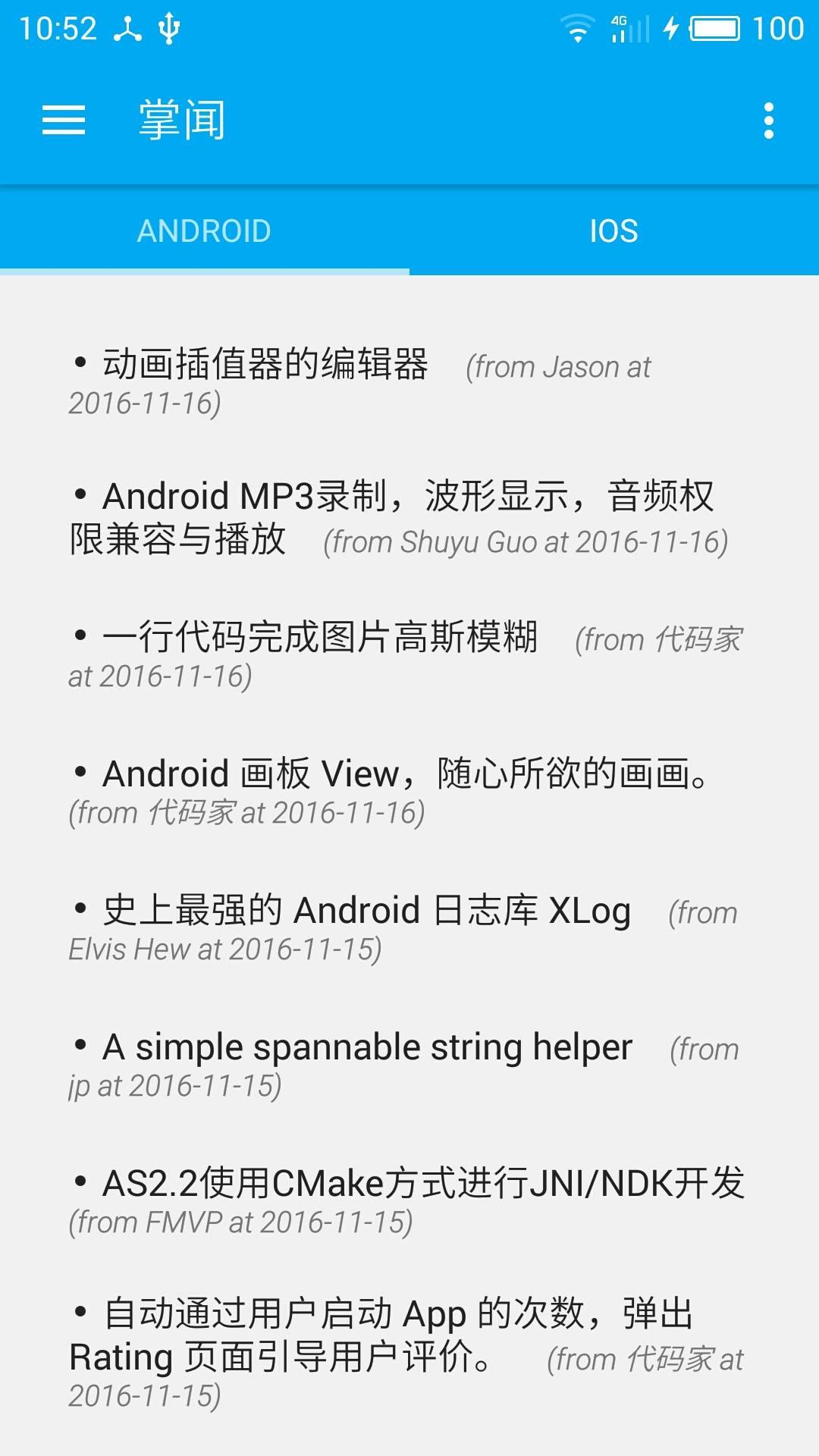Open the overflow menu
819x1456 pixels.
(x=768, y=121)
